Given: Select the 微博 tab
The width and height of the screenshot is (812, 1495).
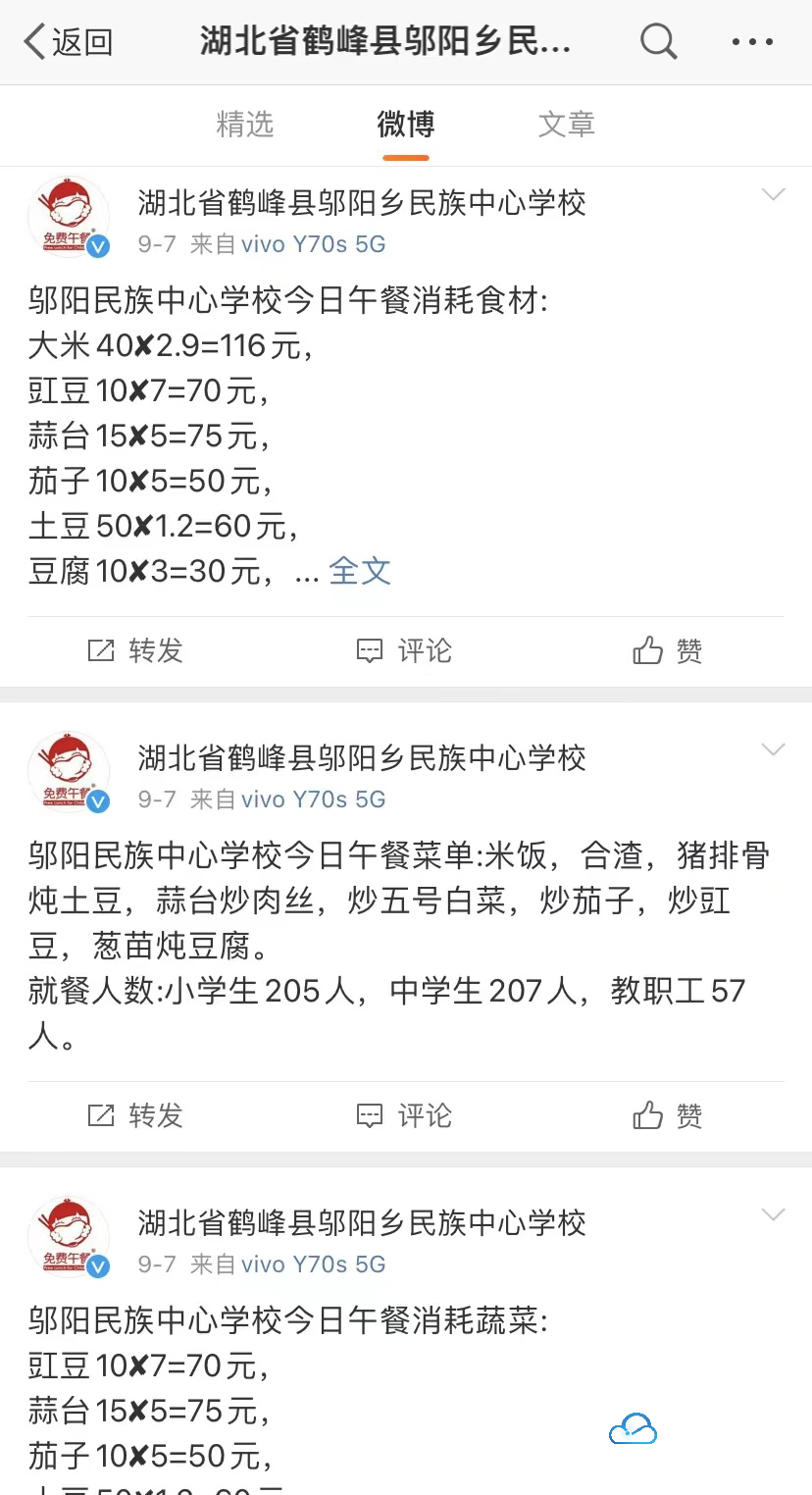Looking at the screenshot, I should coord(406,125).
